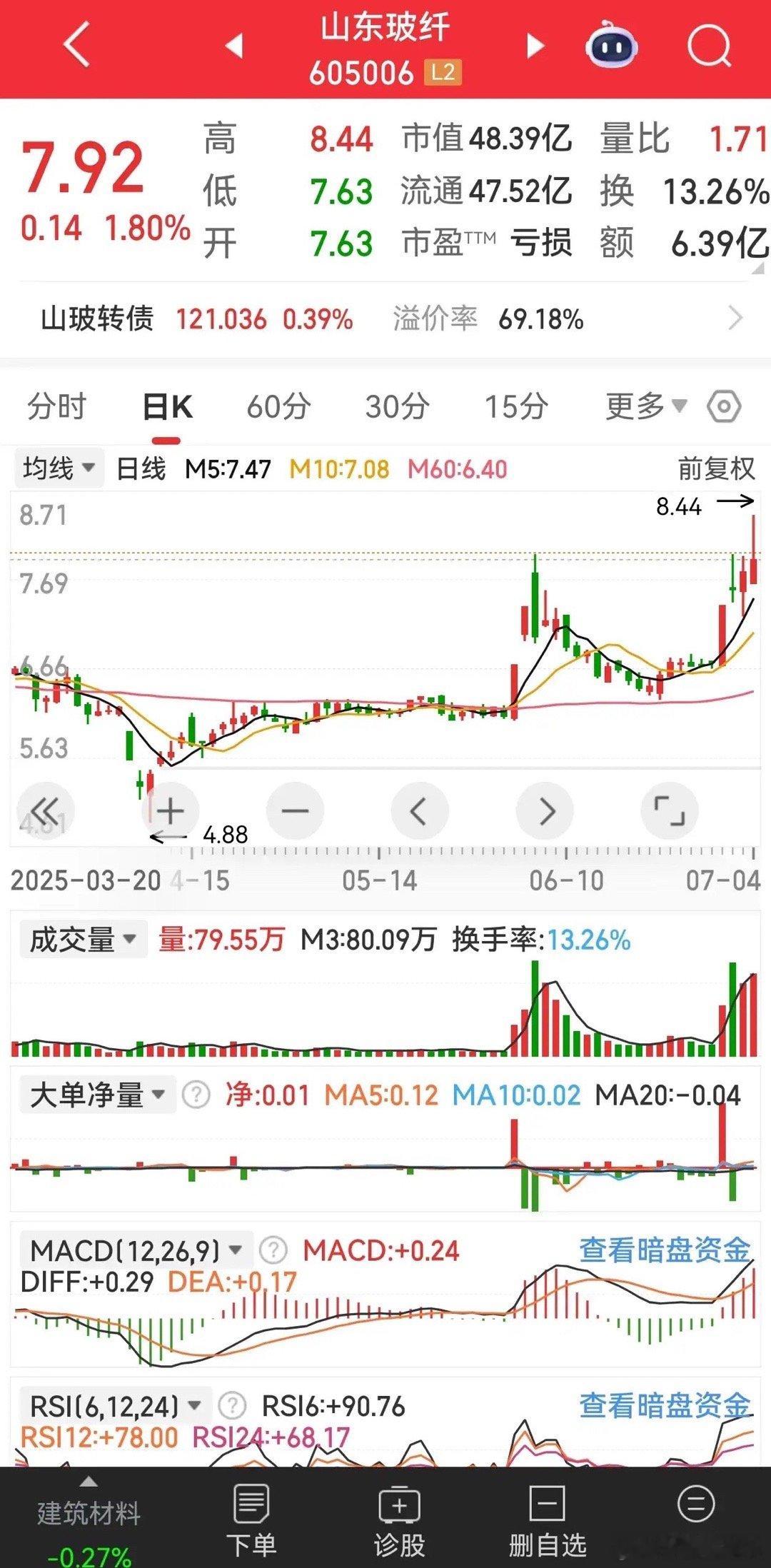Open chart settings hexagon icon
Viewport: 771px width, 1568px height.
click(724, 407)
